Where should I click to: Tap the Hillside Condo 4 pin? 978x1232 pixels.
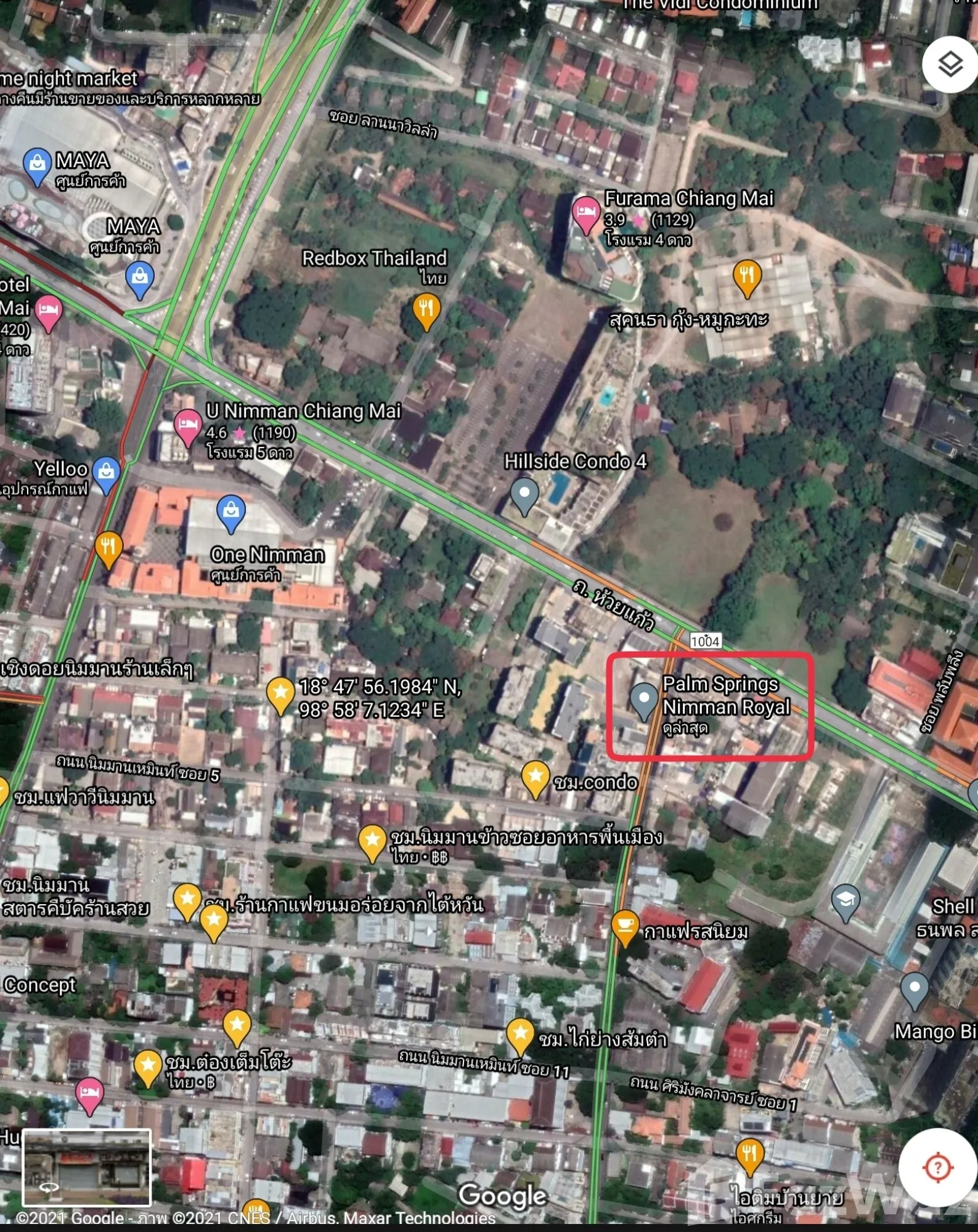tap(524, 495)
